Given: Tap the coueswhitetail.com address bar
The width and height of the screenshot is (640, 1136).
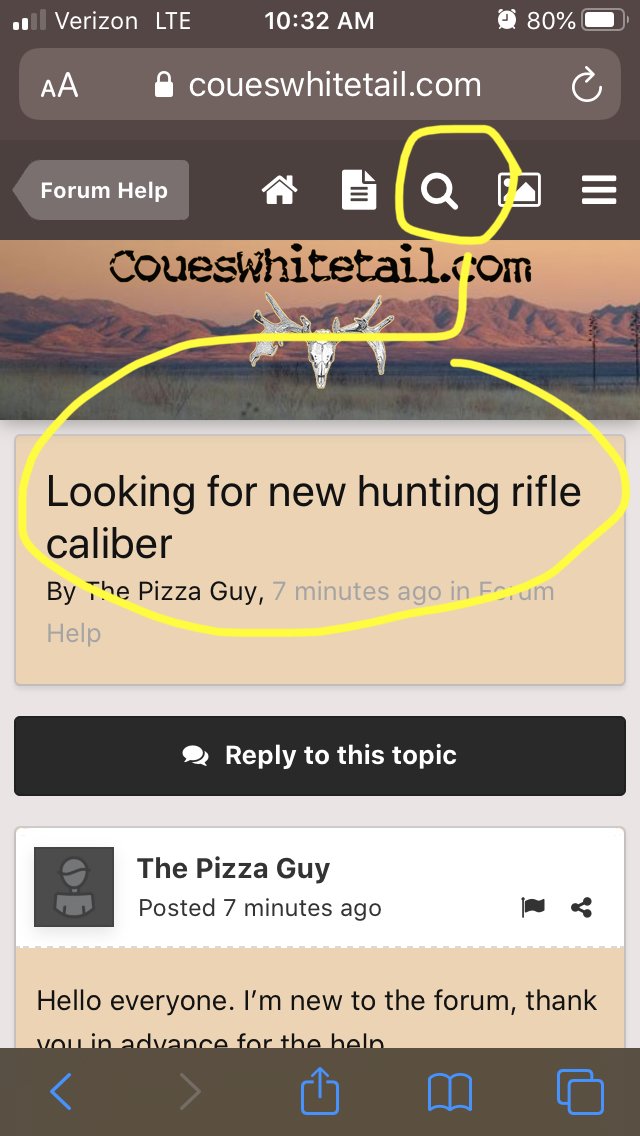Looking at the screenshot, I should coord(320,84).
